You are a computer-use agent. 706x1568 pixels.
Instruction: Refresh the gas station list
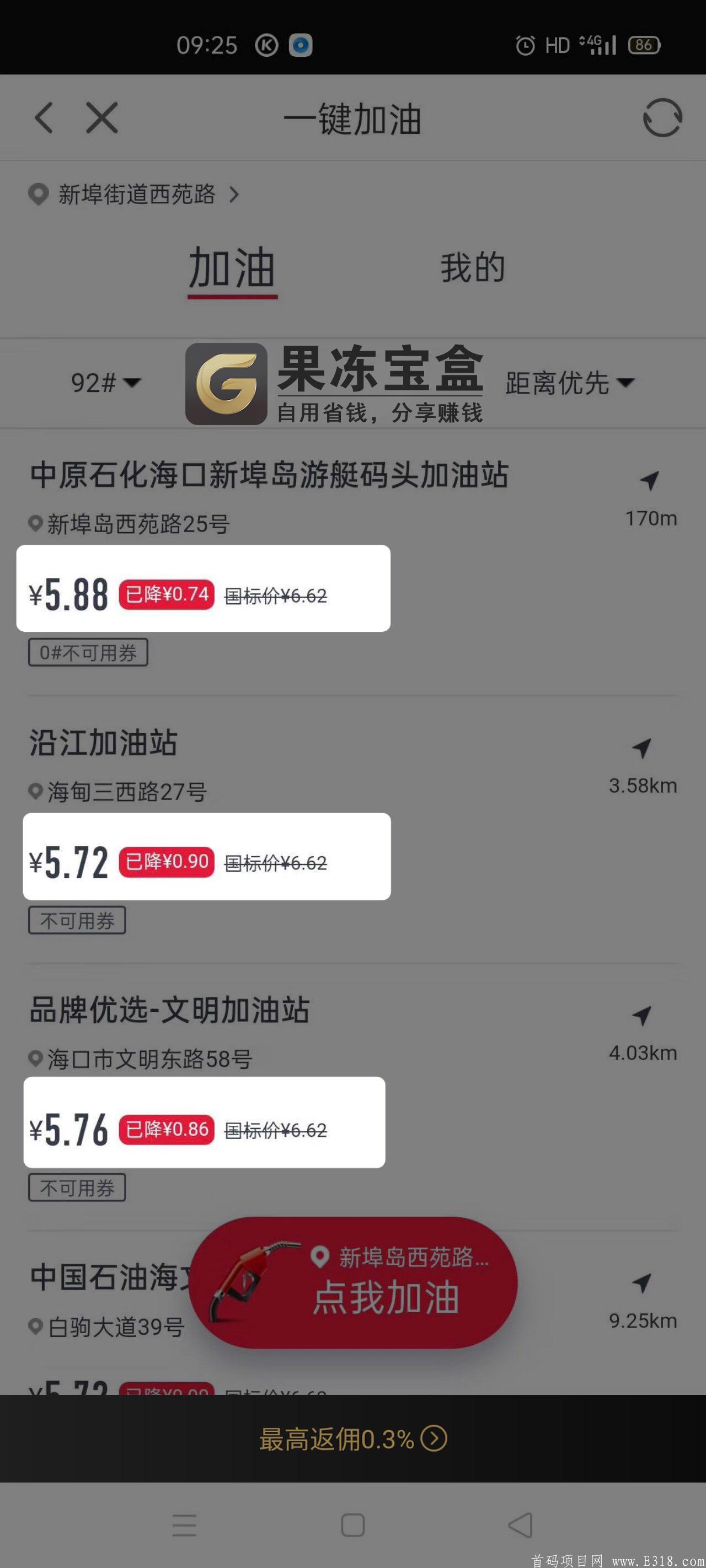coord(662,117)
